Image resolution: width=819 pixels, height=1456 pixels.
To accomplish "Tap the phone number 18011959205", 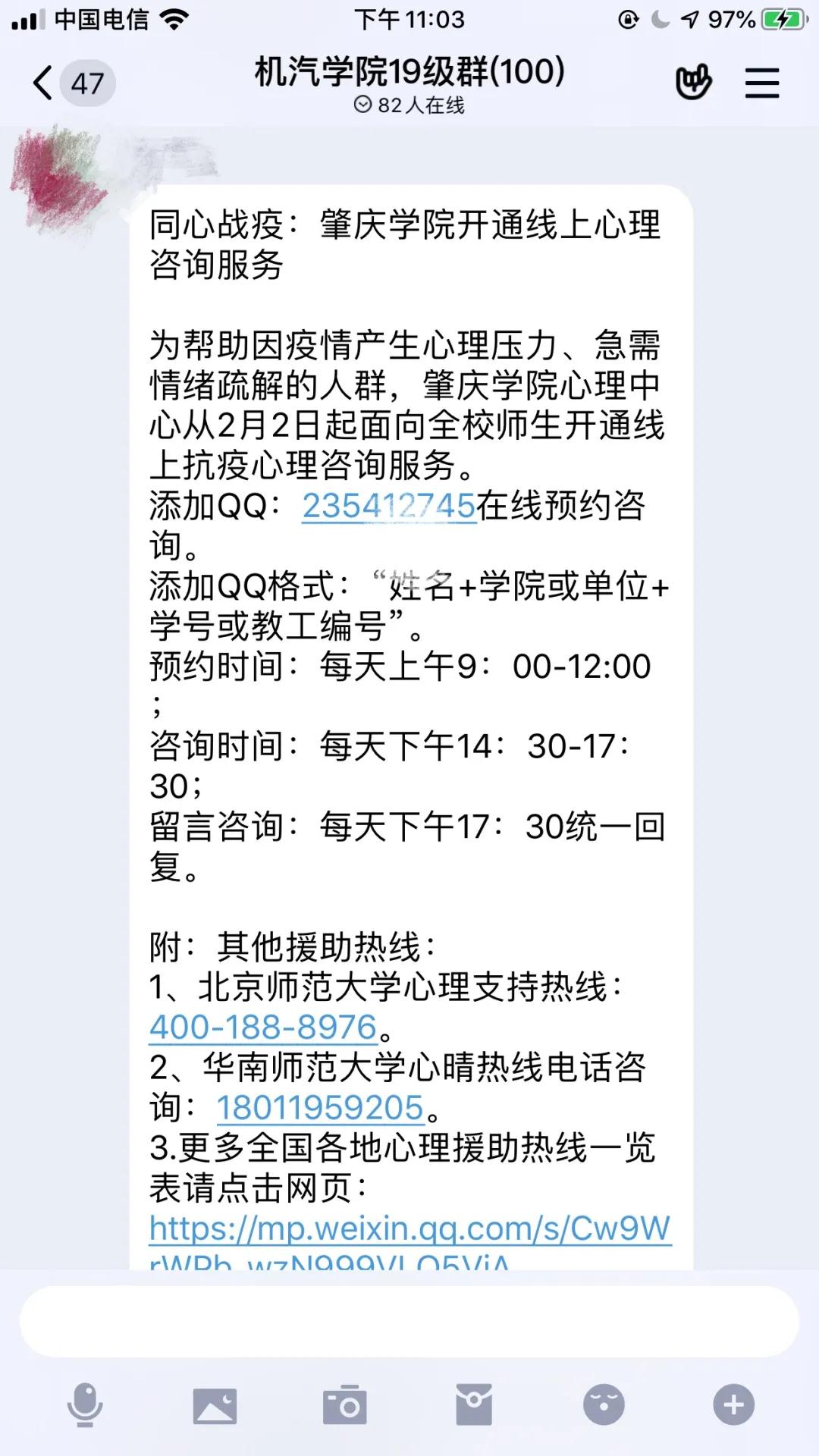I will pos(320,1108).
